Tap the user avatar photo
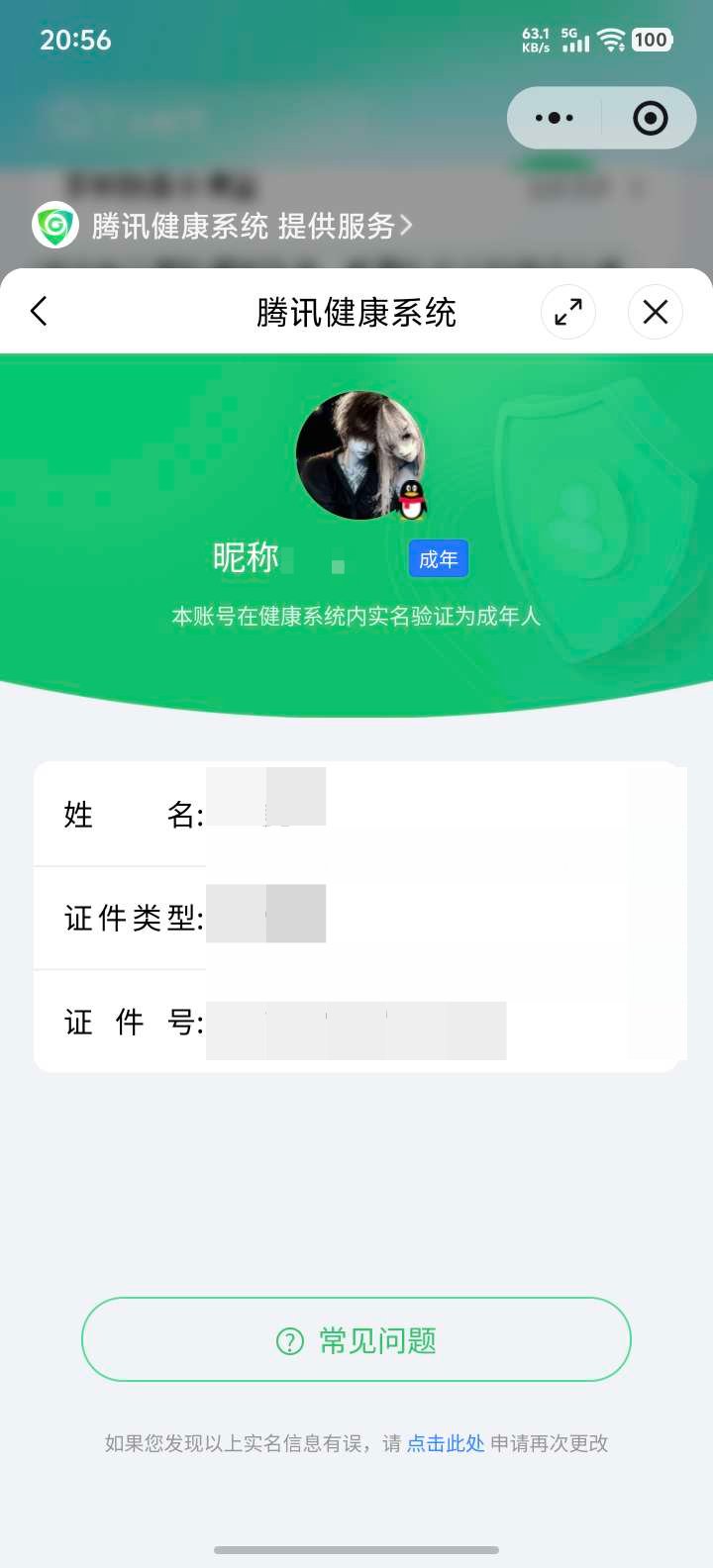 tap(360, 455)
